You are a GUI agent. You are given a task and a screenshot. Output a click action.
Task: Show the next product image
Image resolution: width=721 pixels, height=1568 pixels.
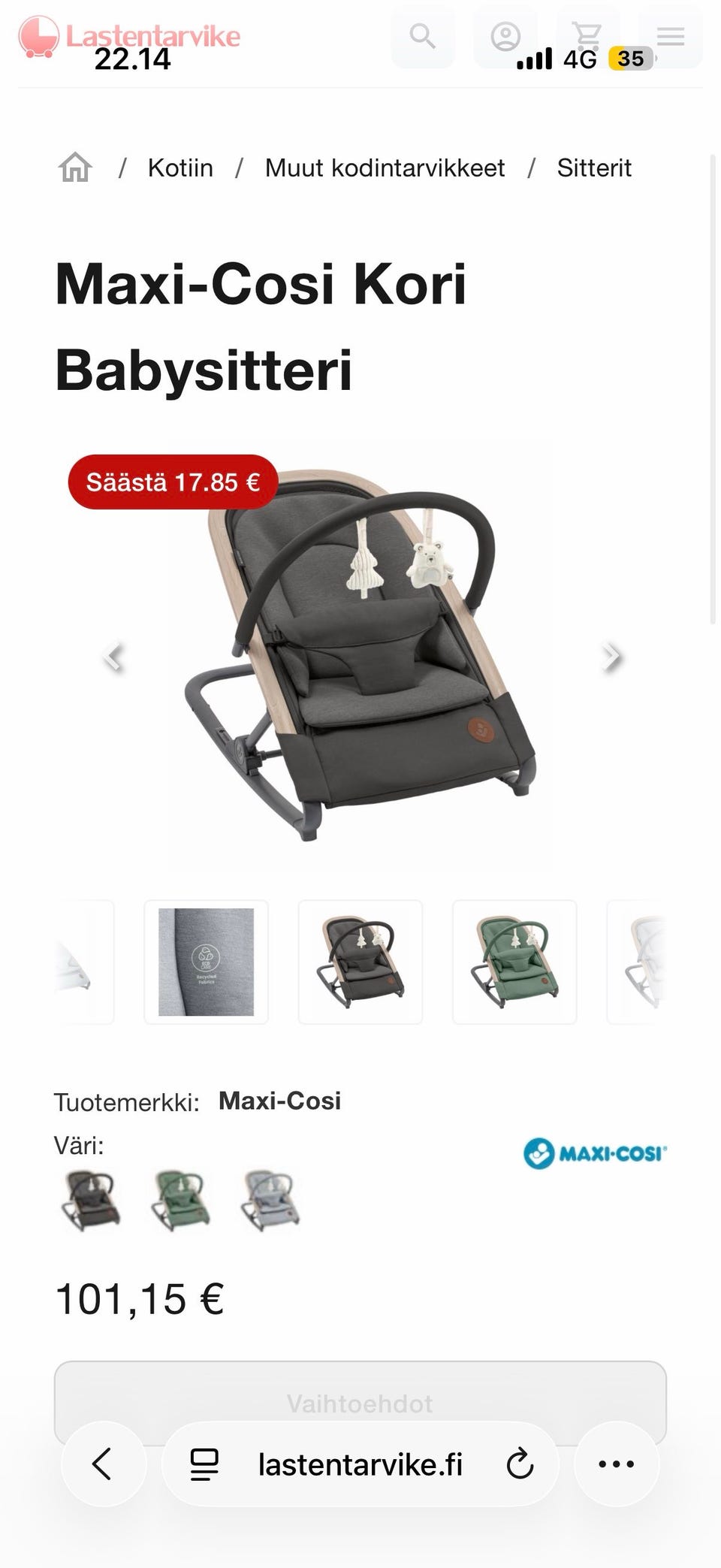612,656
